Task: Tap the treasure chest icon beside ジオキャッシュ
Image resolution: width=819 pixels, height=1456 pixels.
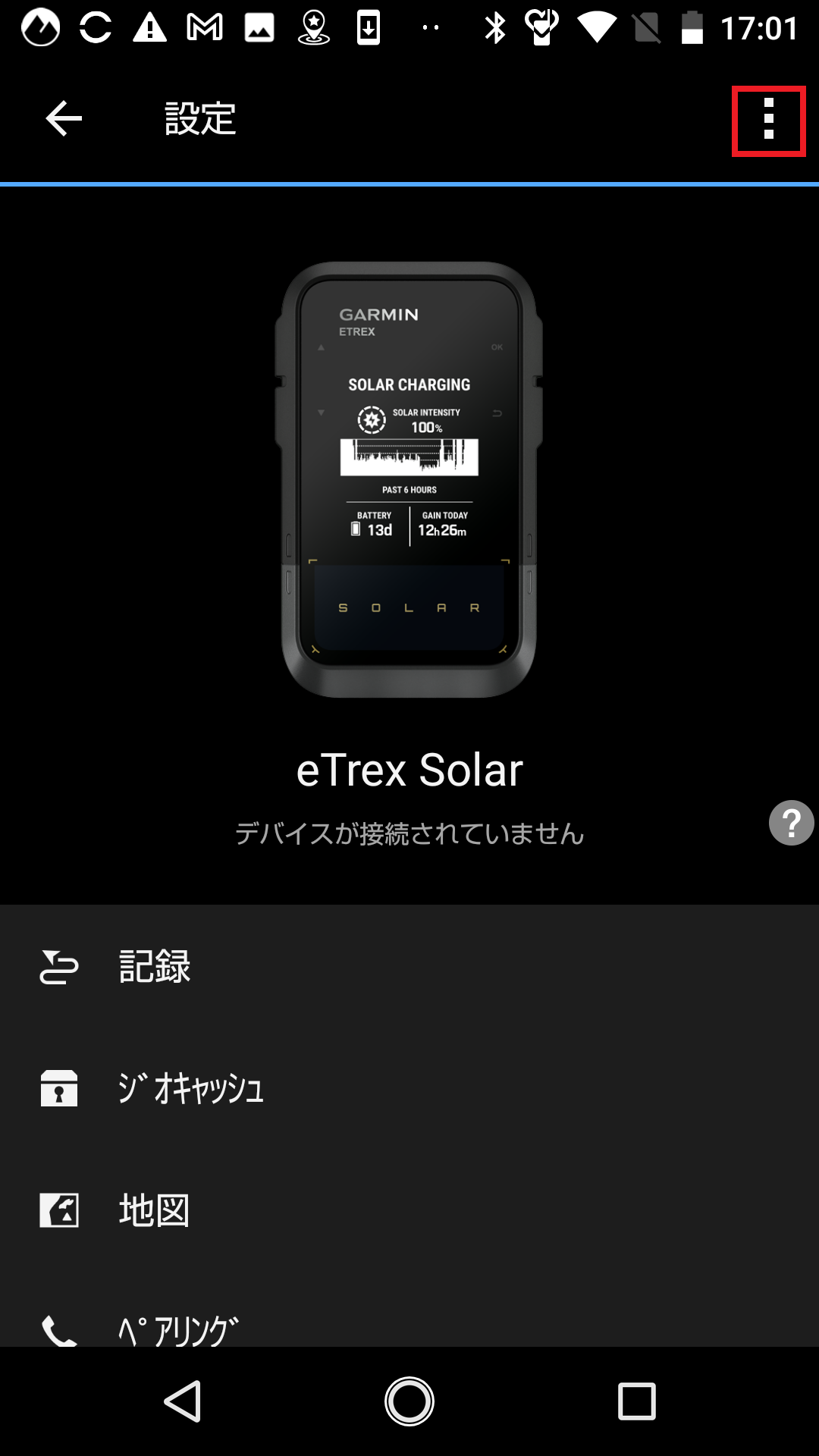Action: tap(59, 1089)
